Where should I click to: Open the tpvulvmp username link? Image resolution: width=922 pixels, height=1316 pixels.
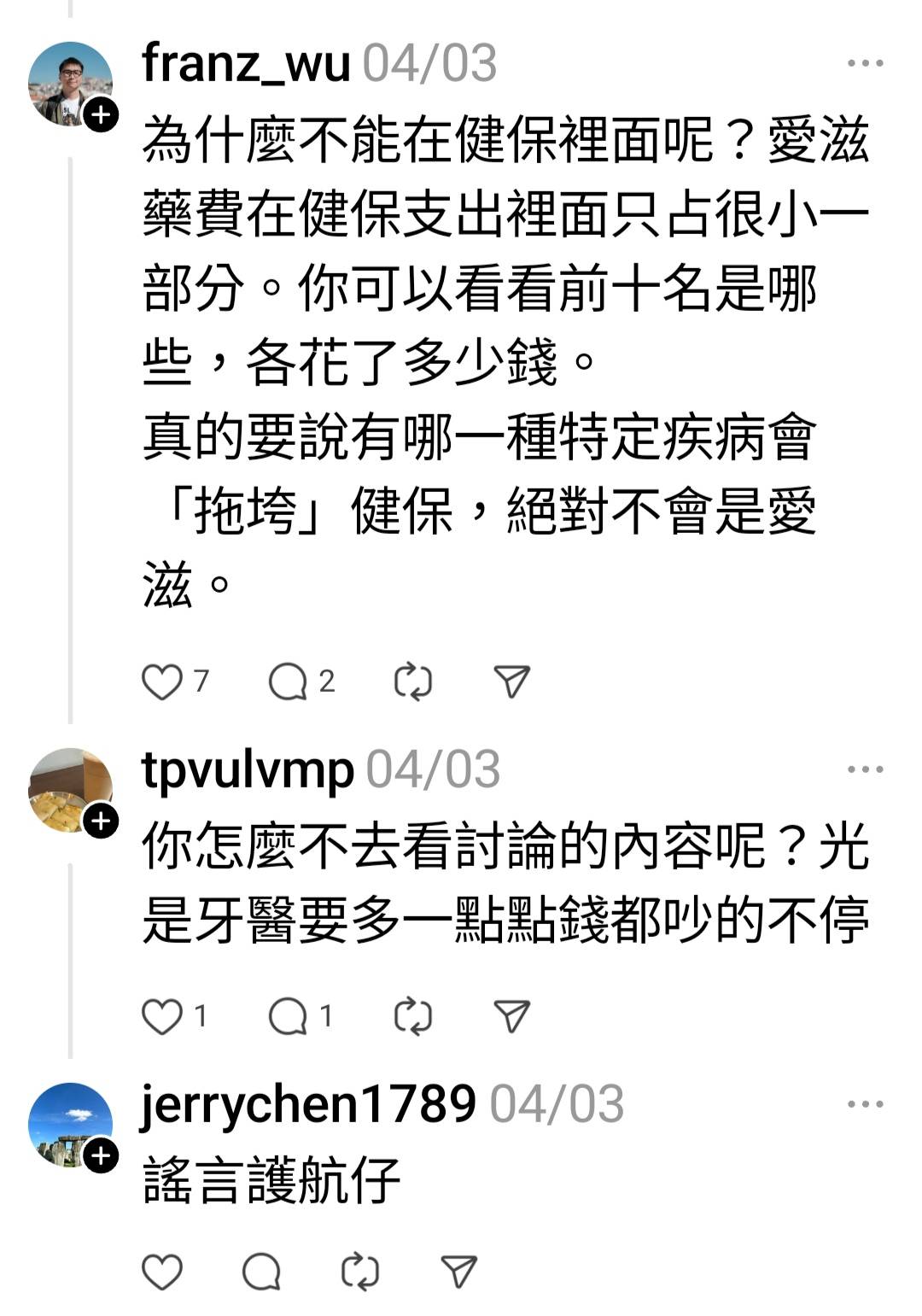tap(248, 769)
